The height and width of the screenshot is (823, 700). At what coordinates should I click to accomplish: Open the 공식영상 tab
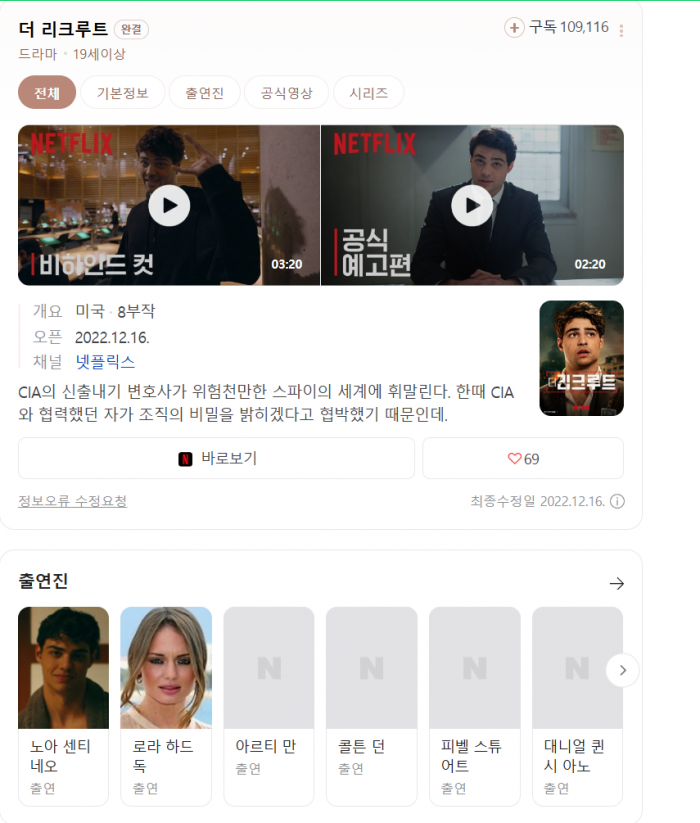[287, 92]
